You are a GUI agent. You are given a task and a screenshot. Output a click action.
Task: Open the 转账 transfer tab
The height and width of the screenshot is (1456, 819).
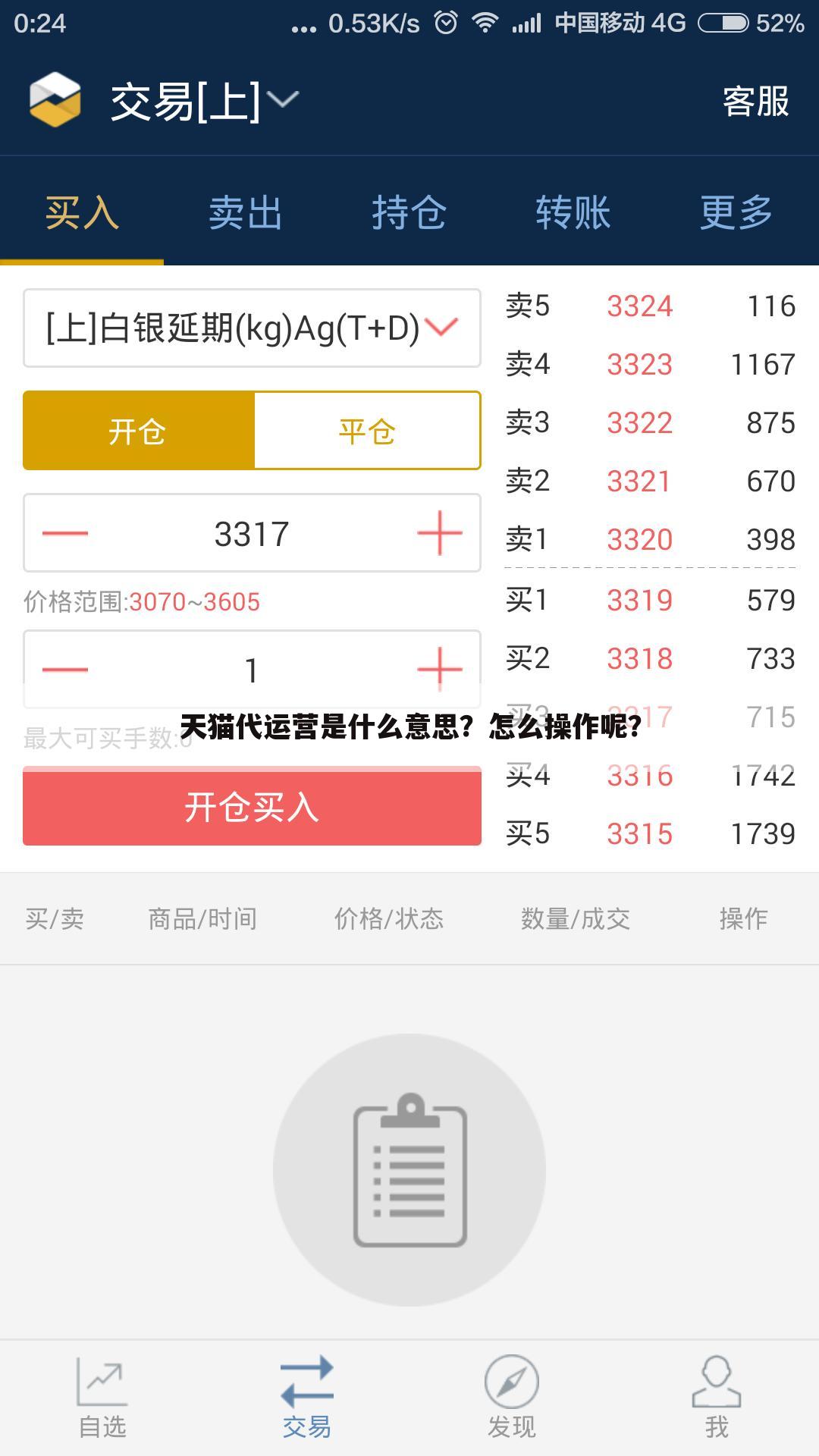pos(573,213)
